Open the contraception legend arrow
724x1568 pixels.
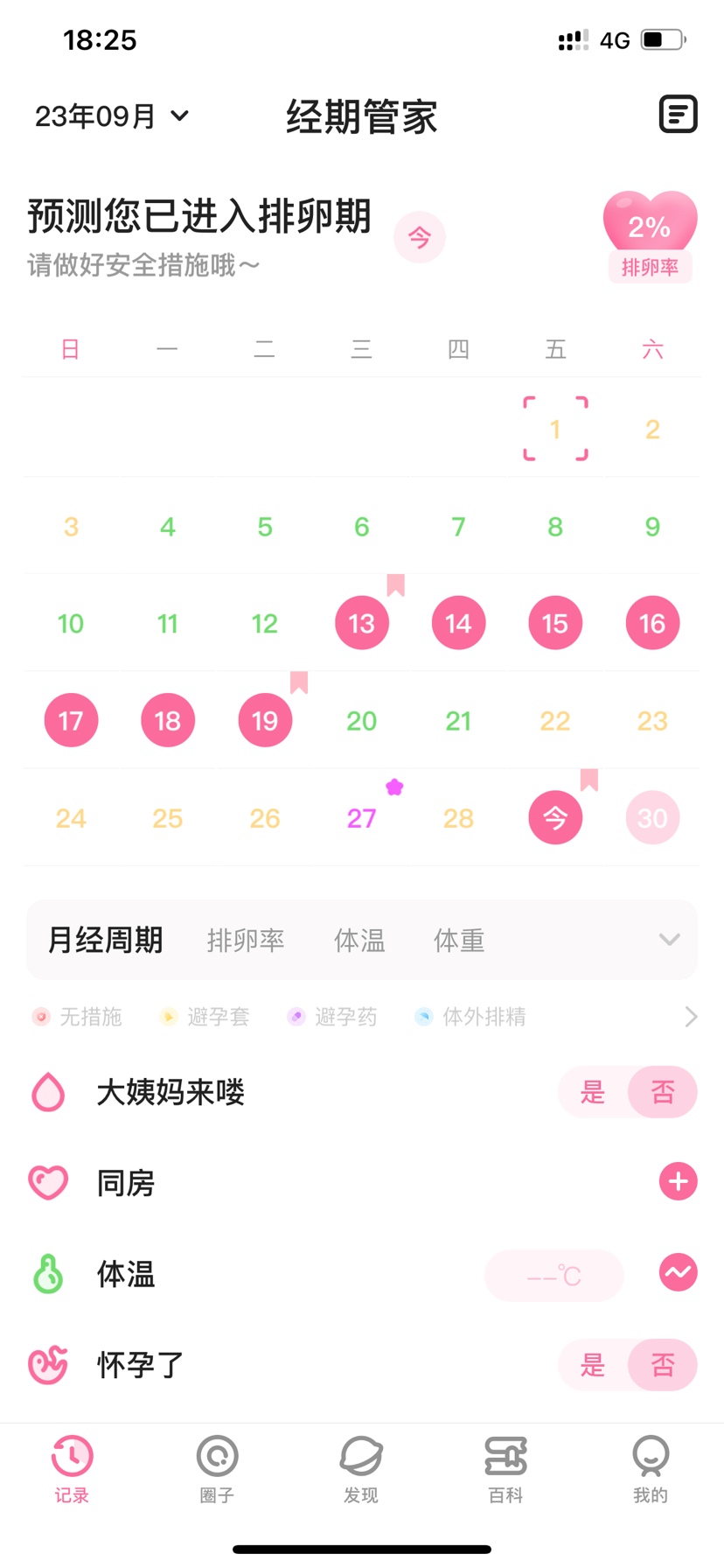coord(691,1017)
